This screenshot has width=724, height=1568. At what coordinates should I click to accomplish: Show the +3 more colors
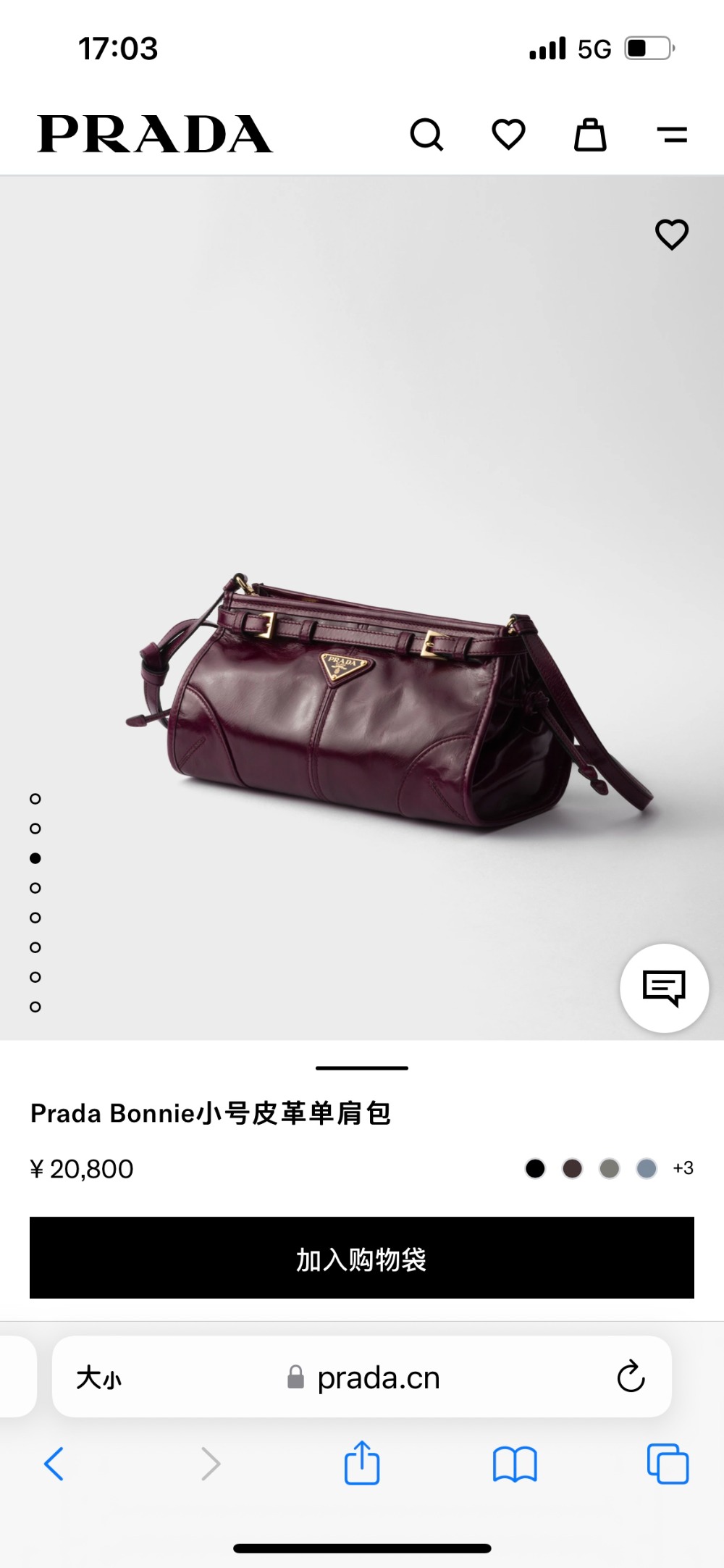click(x=683, y=1168)
